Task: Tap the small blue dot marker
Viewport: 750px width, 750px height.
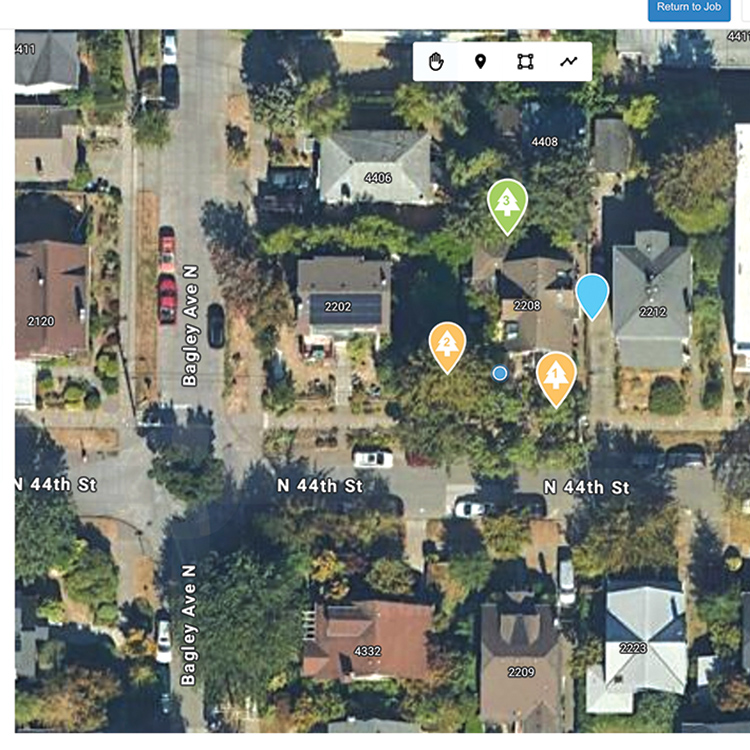Action: [x=500, y=373]
